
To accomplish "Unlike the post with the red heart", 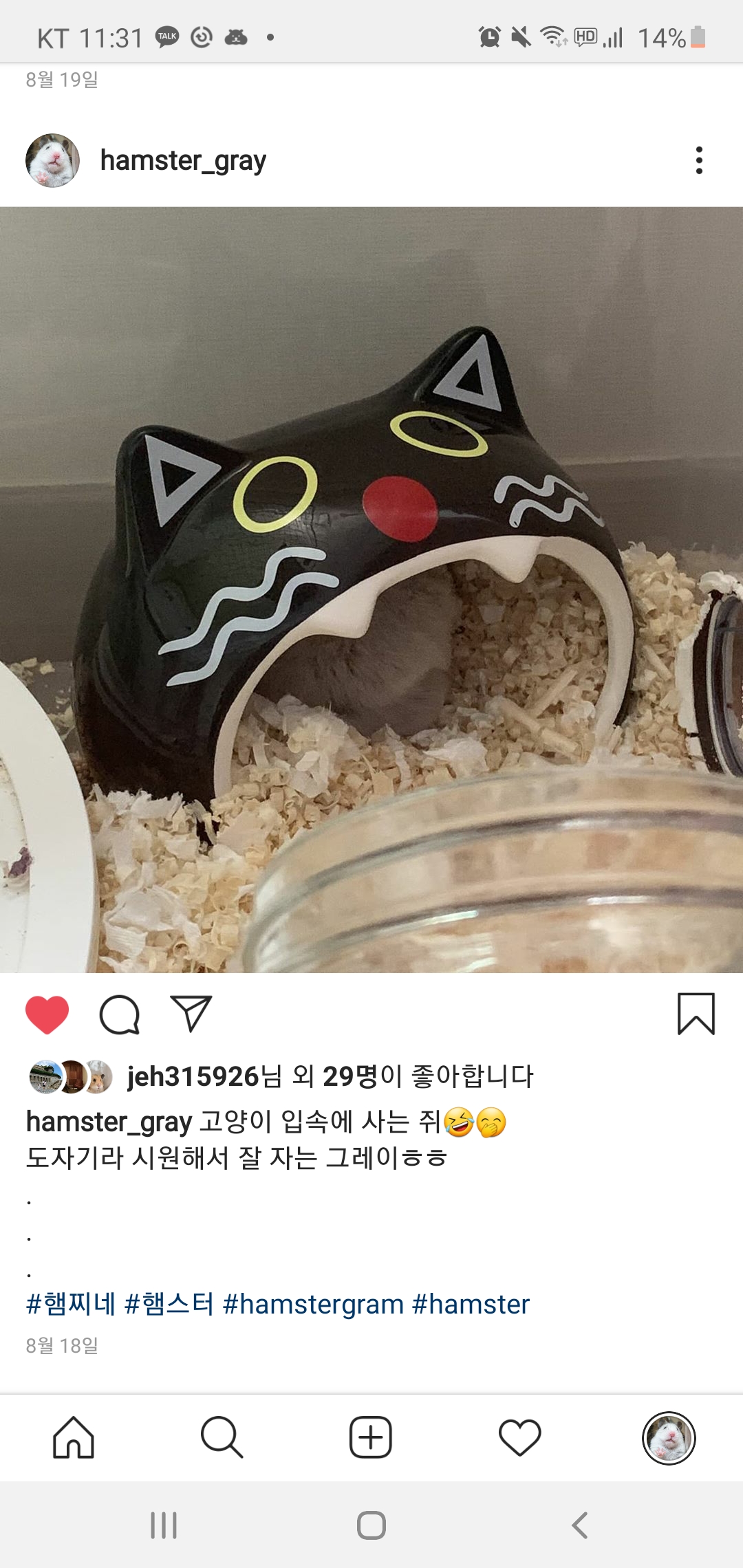I will [x=47, y=1014].
